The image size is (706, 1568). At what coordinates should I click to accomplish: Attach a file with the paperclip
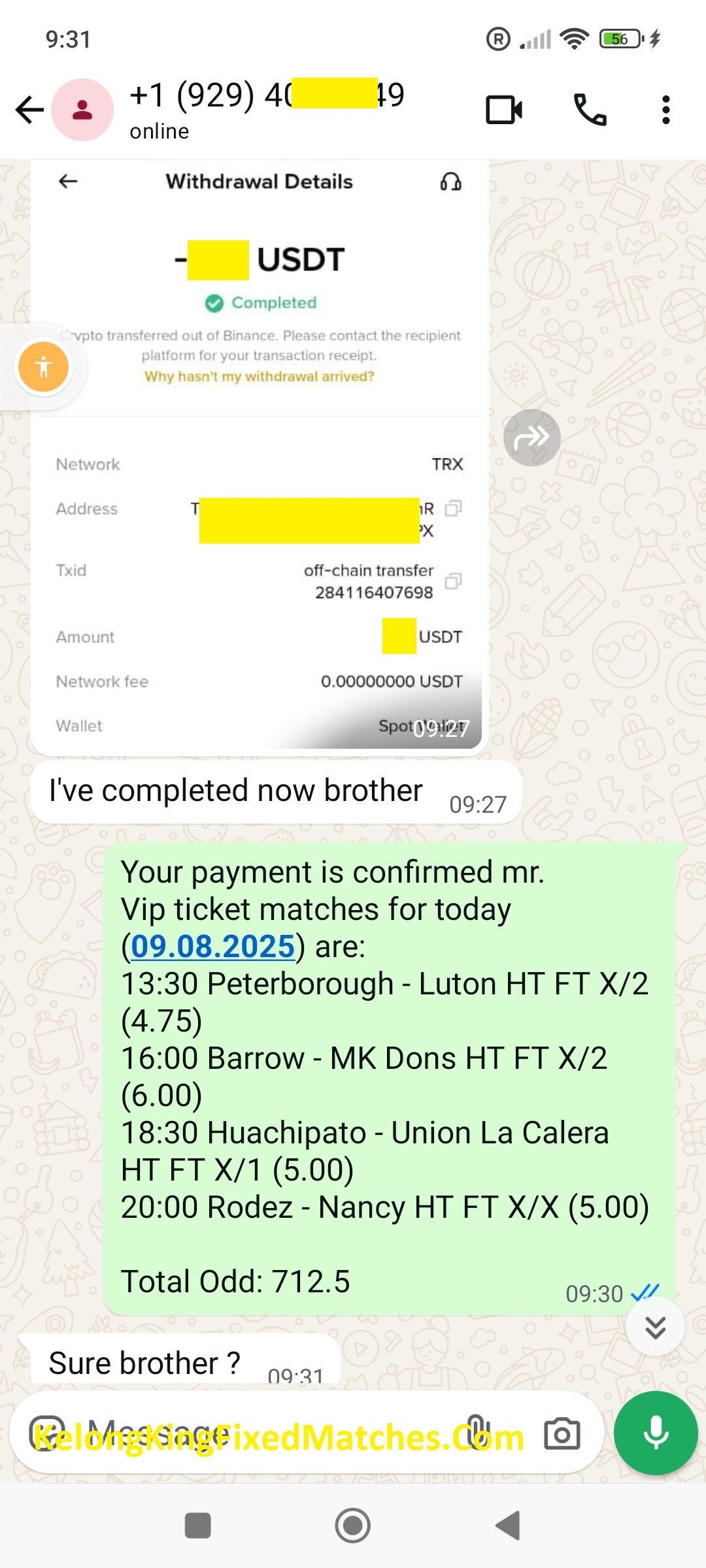click(476, 1434)
